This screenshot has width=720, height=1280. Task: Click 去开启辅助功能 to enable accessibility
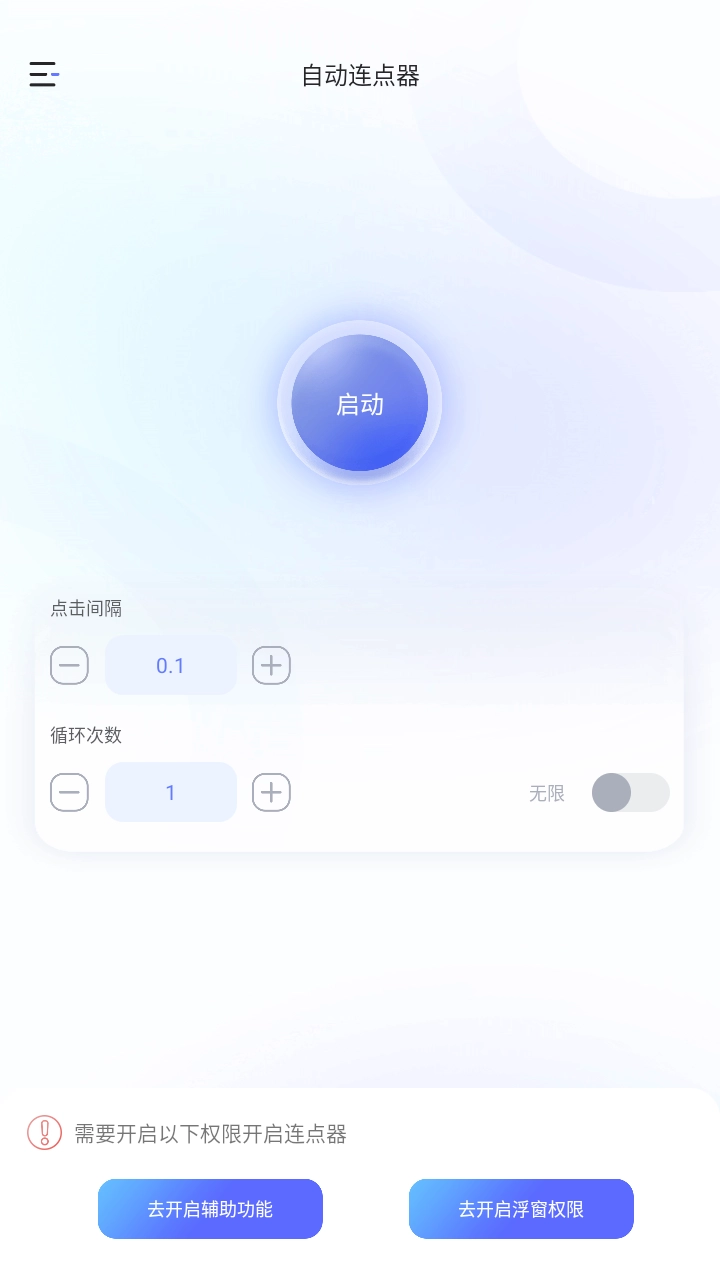(x=210, y=1209)
